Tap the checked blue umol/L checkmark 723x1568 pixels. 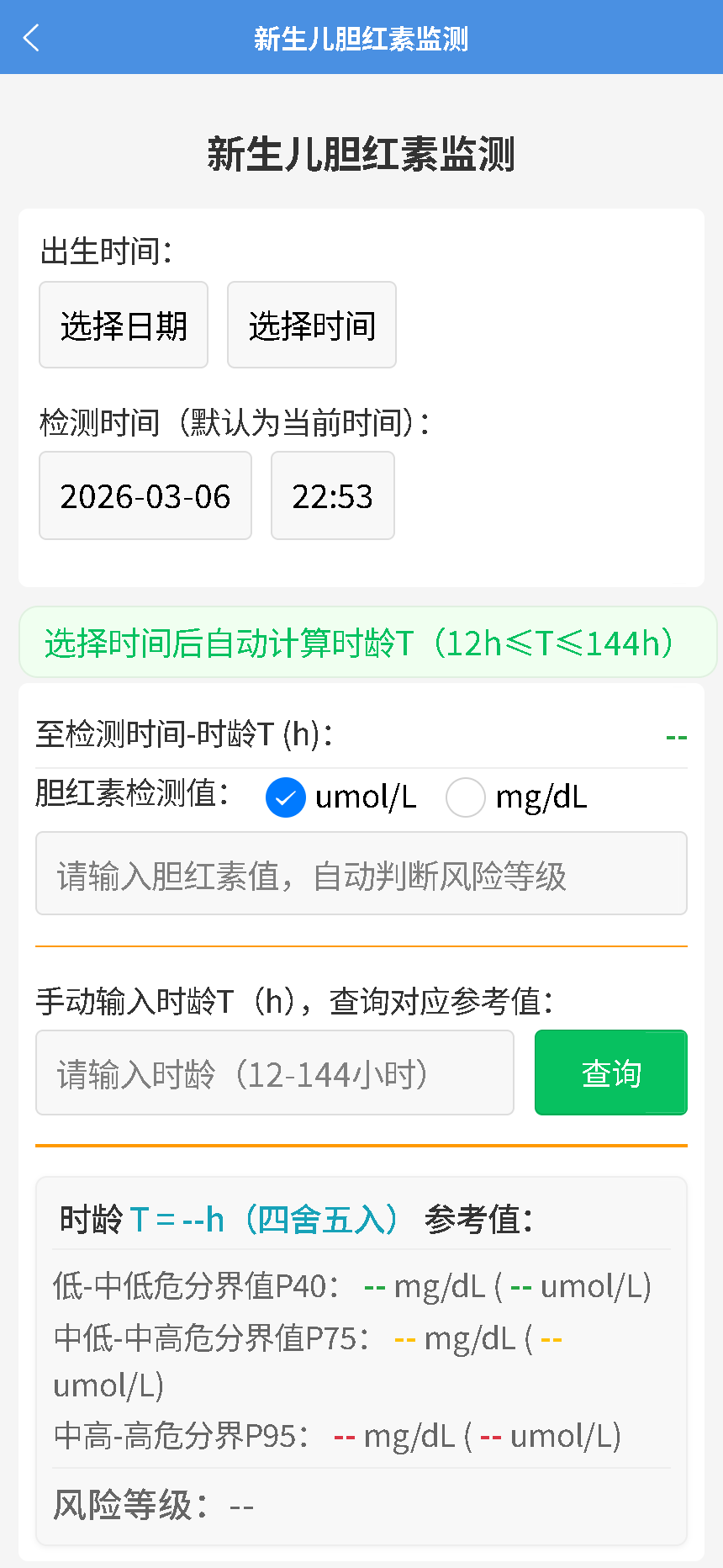[286, 797]
